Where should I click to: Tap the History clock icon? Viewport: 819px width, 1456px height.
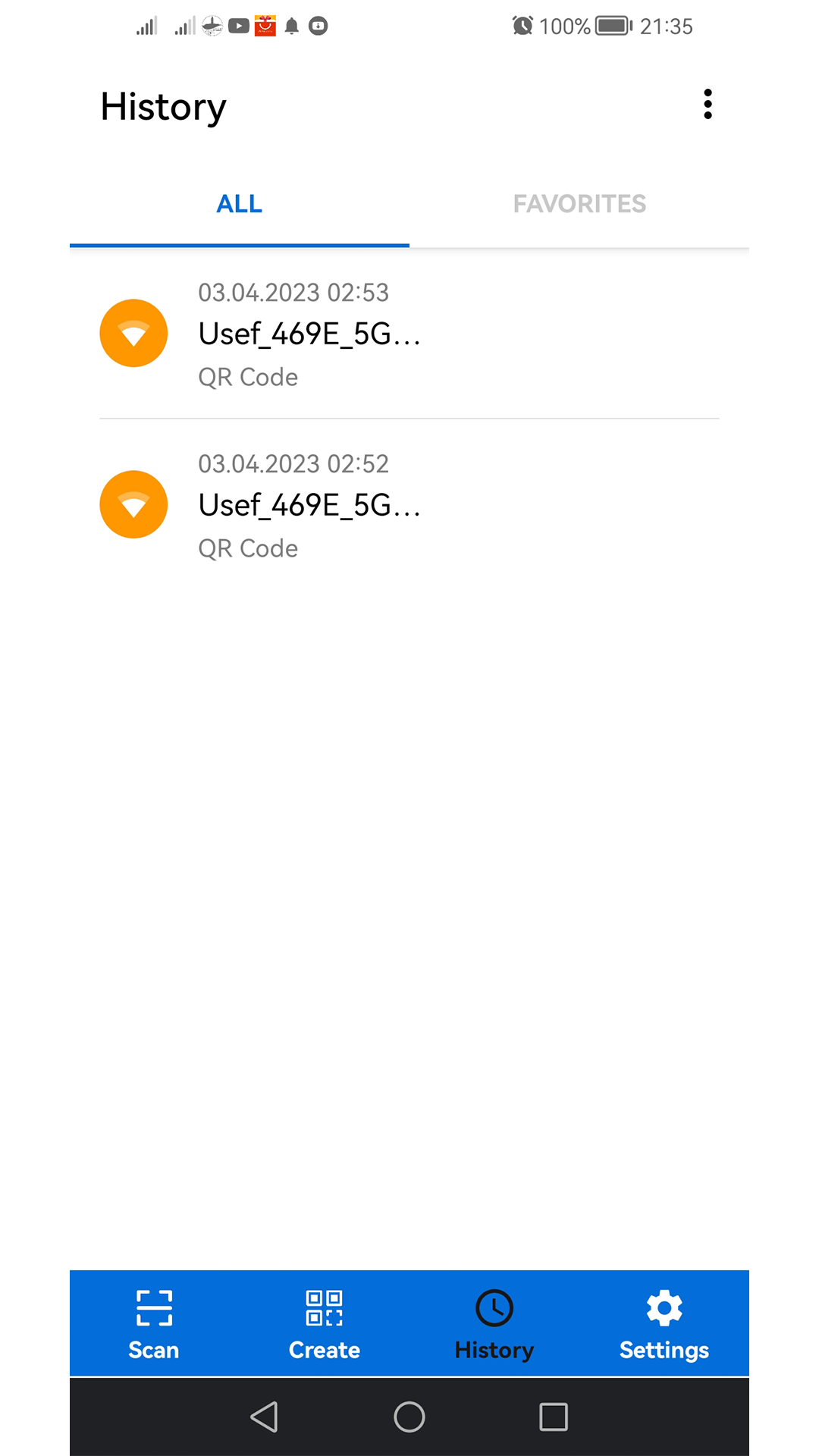click(494, 1309)
